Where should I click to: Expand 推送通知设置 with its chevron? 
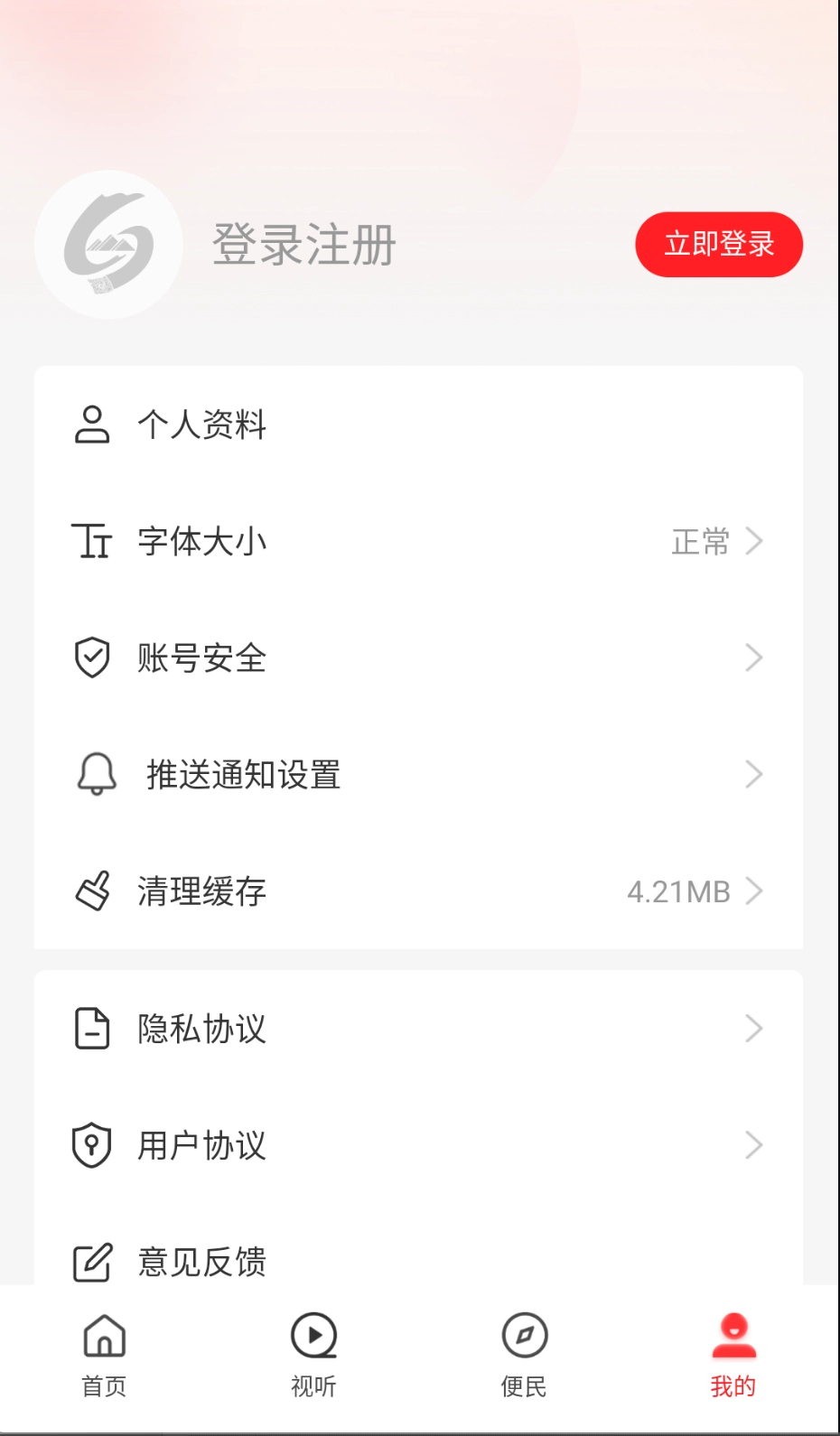pyautogui.click(x=755, y=774)
